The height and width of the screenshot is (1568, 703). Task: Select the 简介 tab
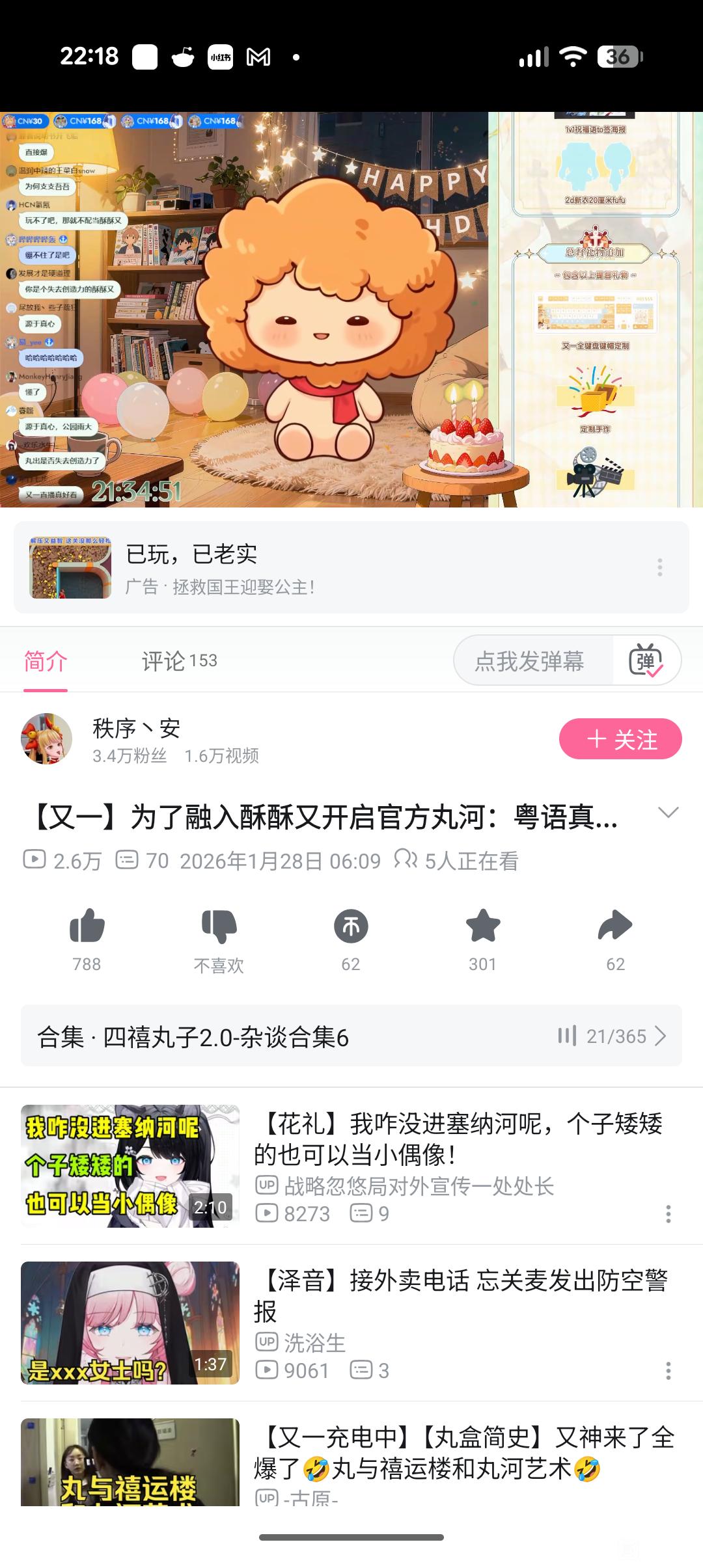[x=46, y=661]
